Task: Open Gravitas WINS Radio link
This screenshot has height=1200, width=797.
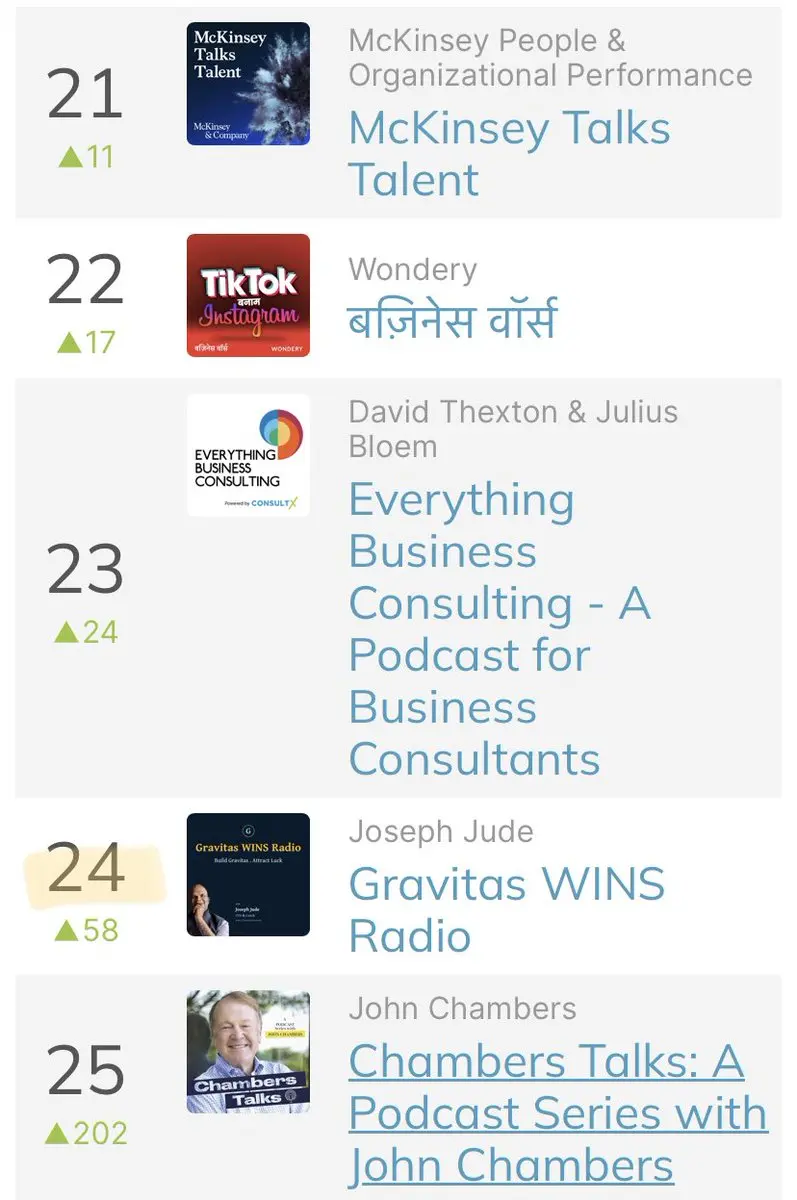Action: point(506,909)
